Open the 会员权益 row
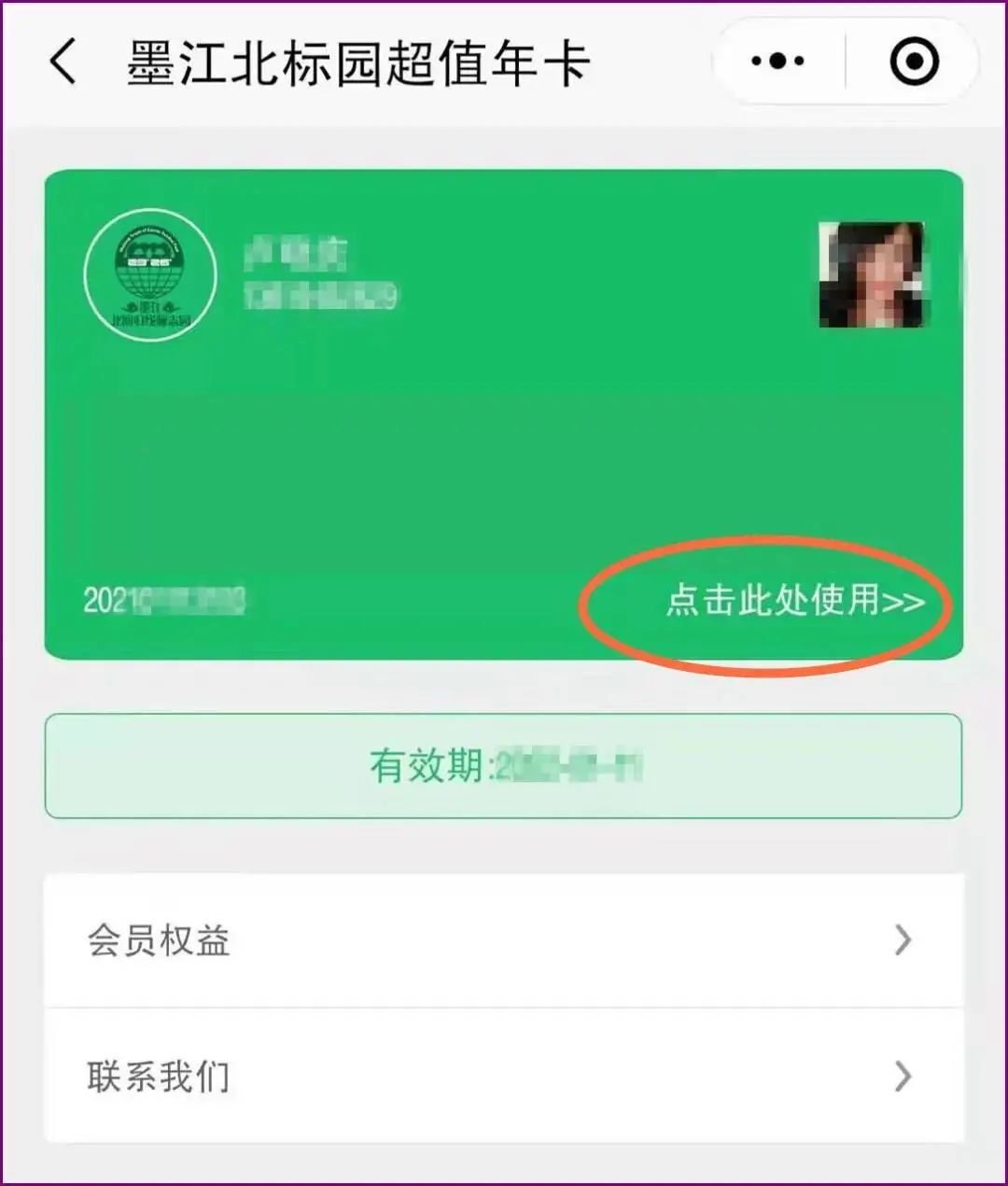This screenshot has width=1008, height=1186. click(504, 941)
